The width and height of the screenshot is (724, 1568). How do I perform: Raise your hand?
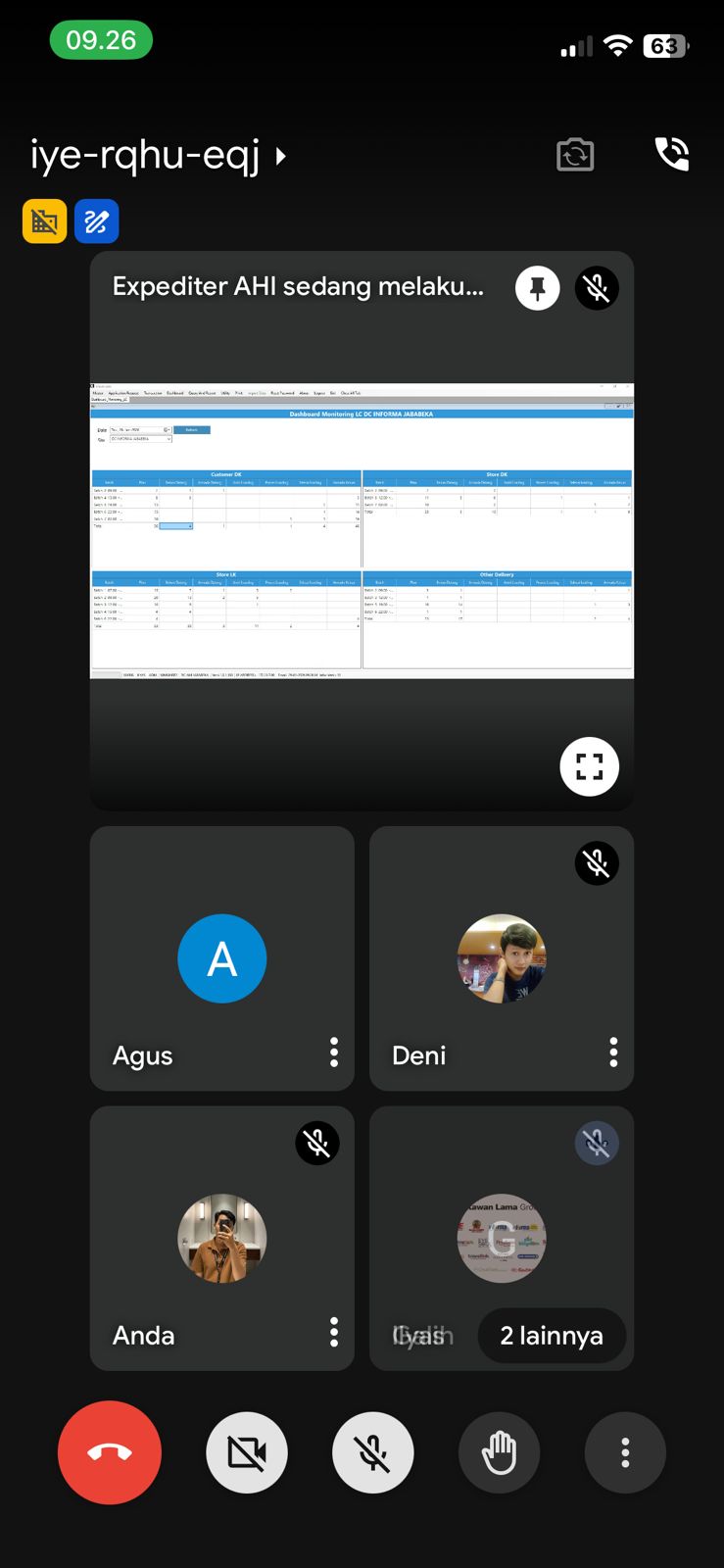point(499,1452)
